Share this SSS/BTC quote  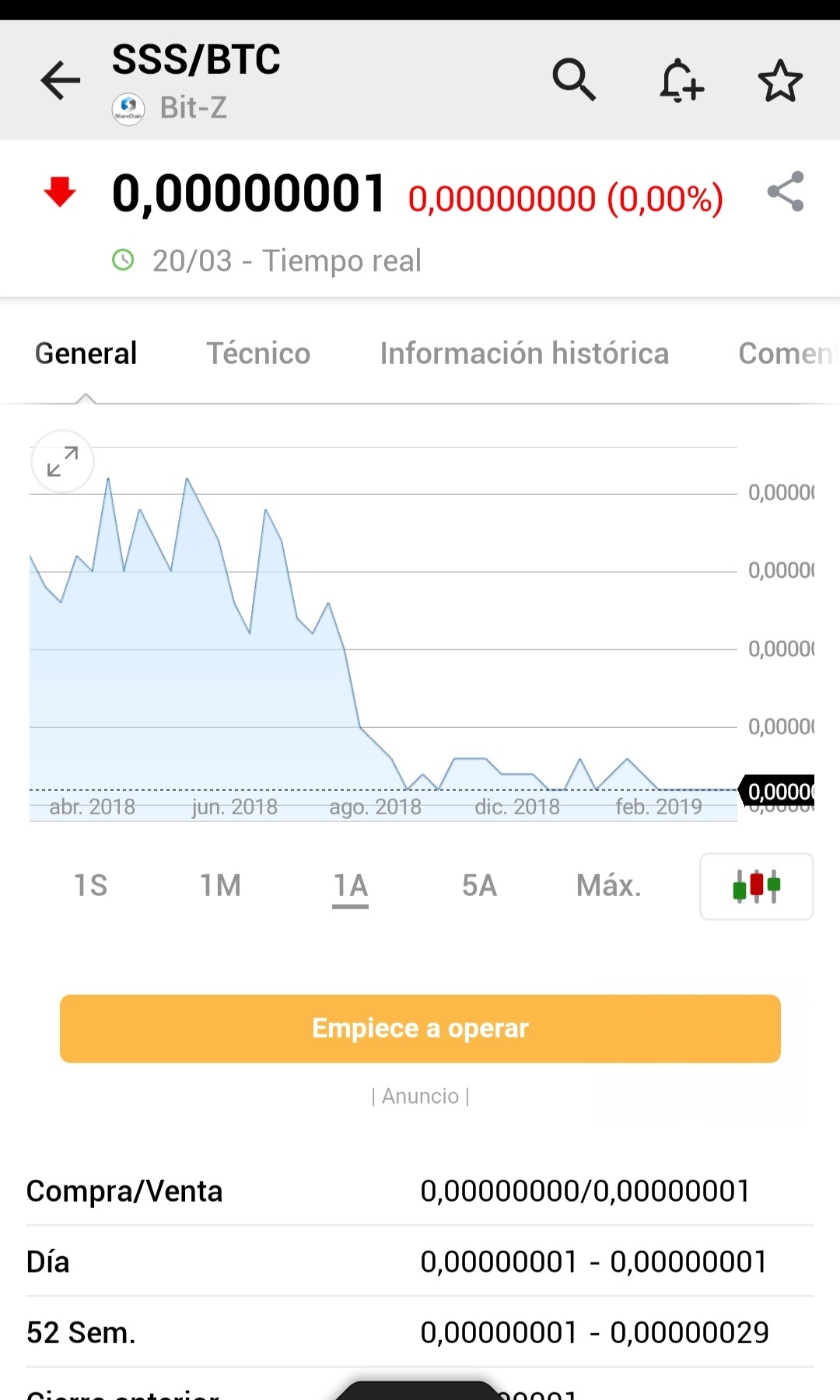pyautogui.click(x=786, y=191)
